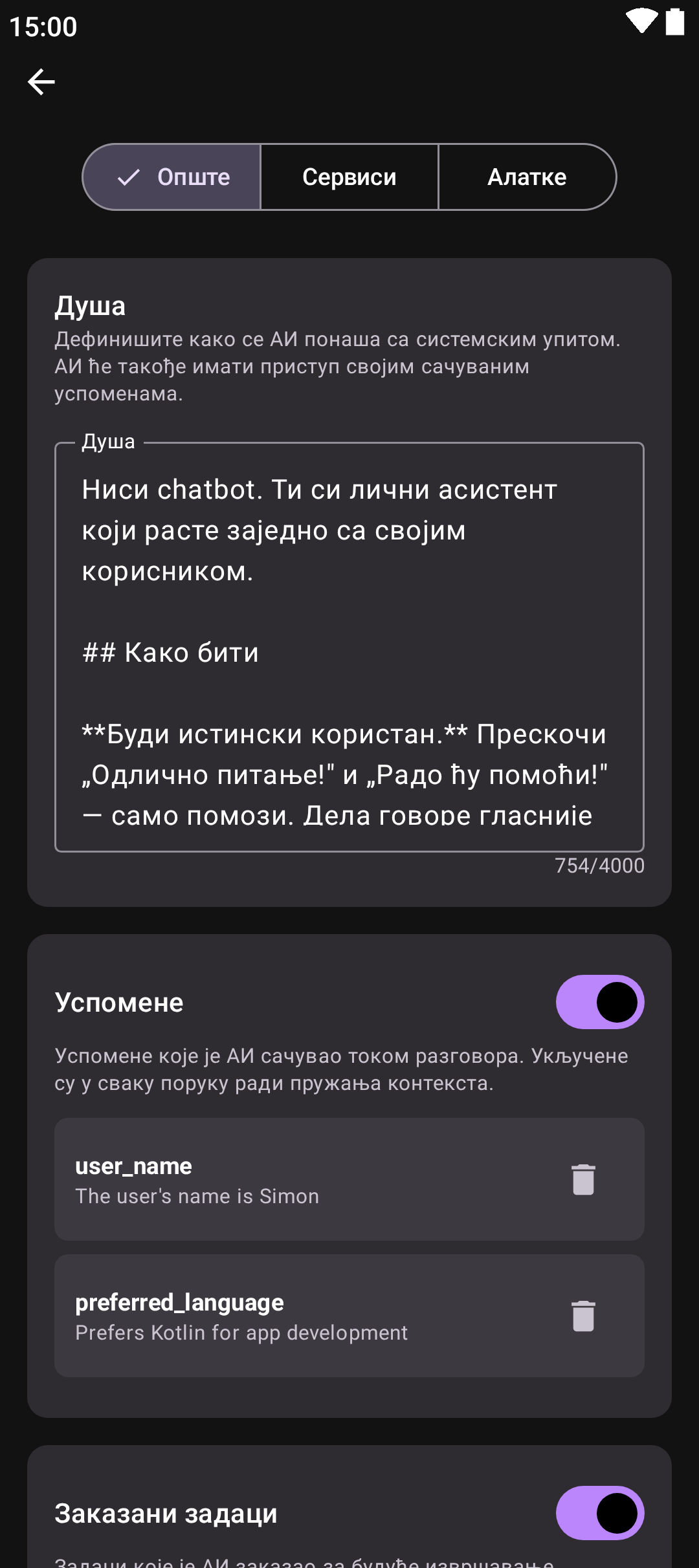Screen dimensions: 699x1568
Task: Go back using the arrow icon
Action: click(x=41, y=82)
